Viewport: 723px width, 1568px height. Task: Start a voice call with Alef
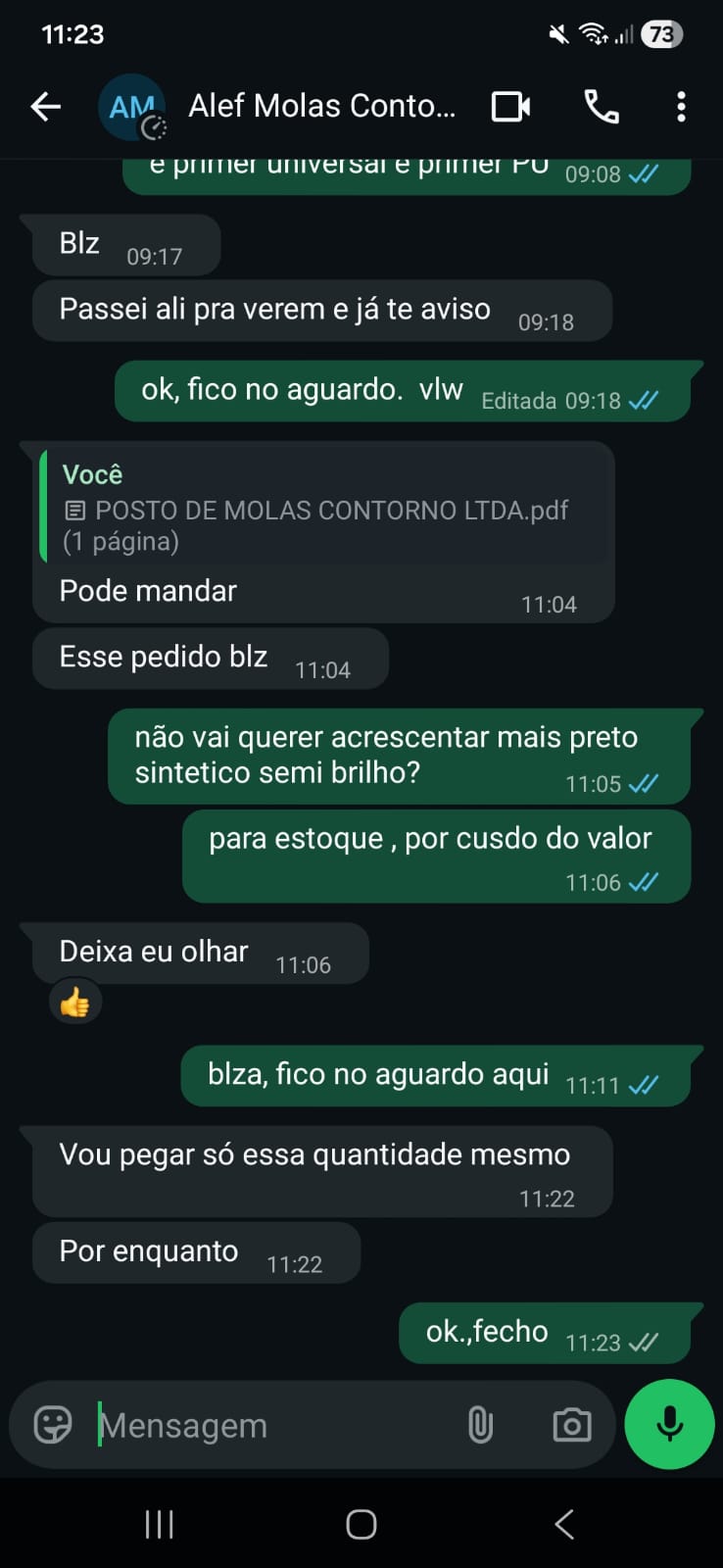coord(602,106)
